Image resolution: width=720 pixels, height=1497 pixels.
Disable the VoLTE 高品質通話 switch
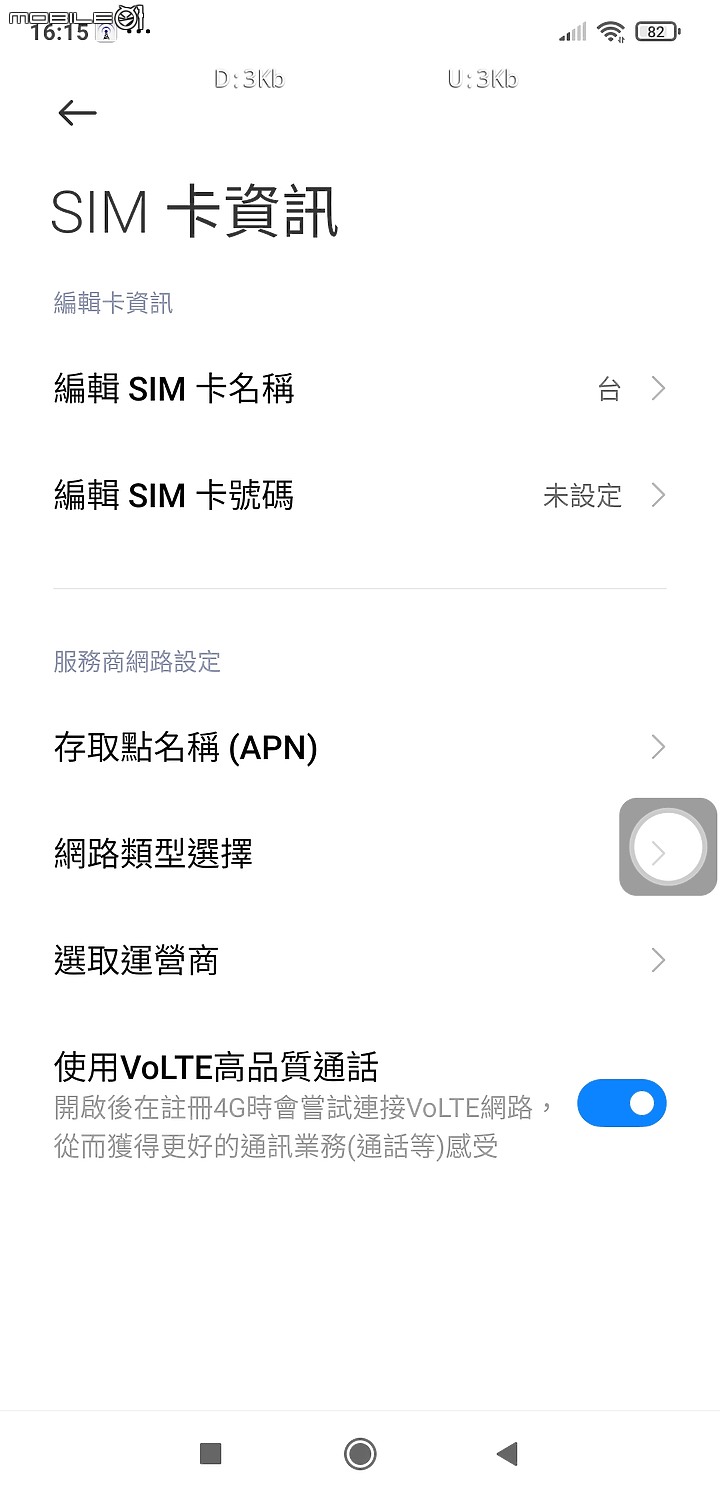[621, 1103]
